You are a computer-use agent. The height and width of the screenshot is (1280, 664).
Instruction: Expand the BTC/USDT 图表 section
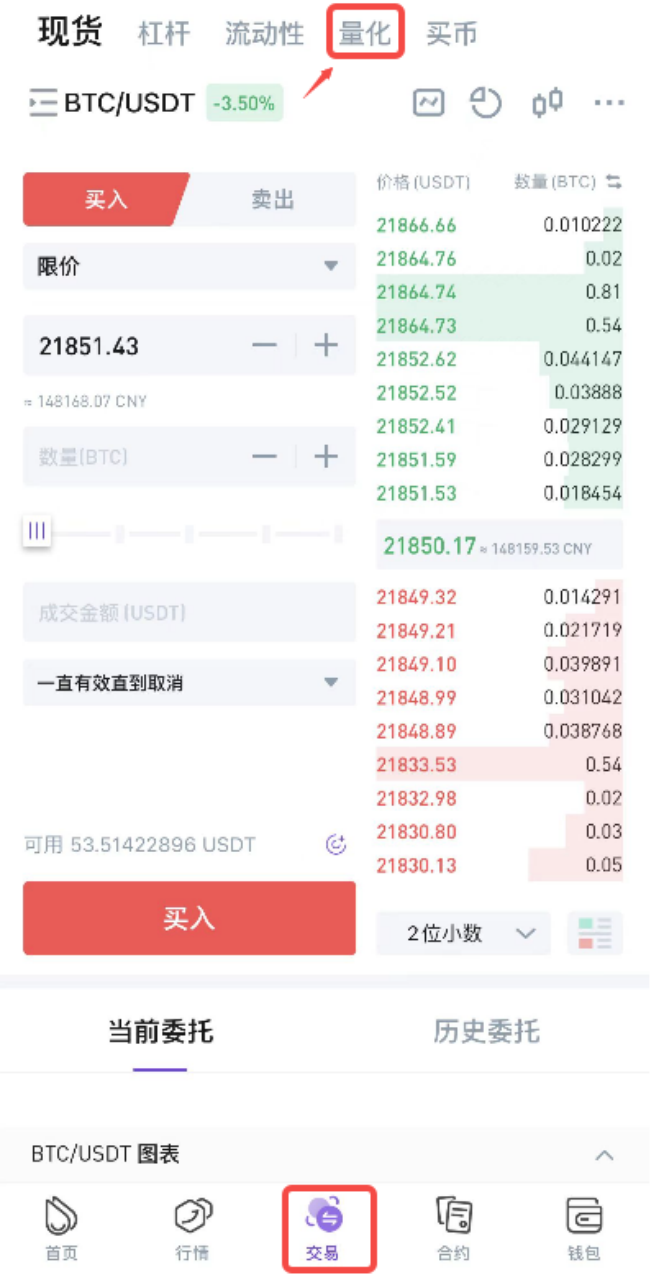(604, 1155)
